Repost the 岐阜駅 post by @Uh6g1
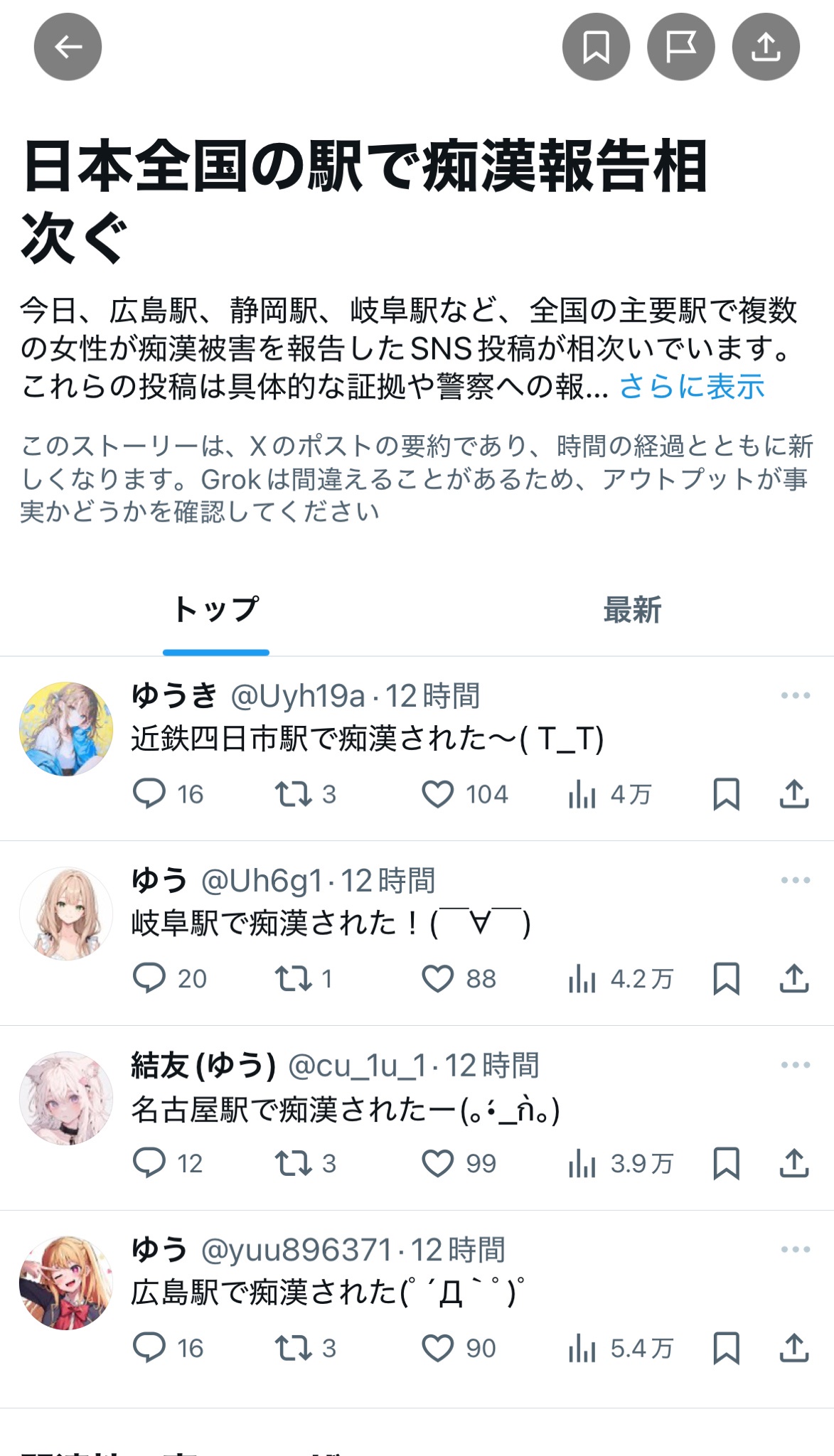834x1456 pixels. pyautogui.click(x=294, y=979)
